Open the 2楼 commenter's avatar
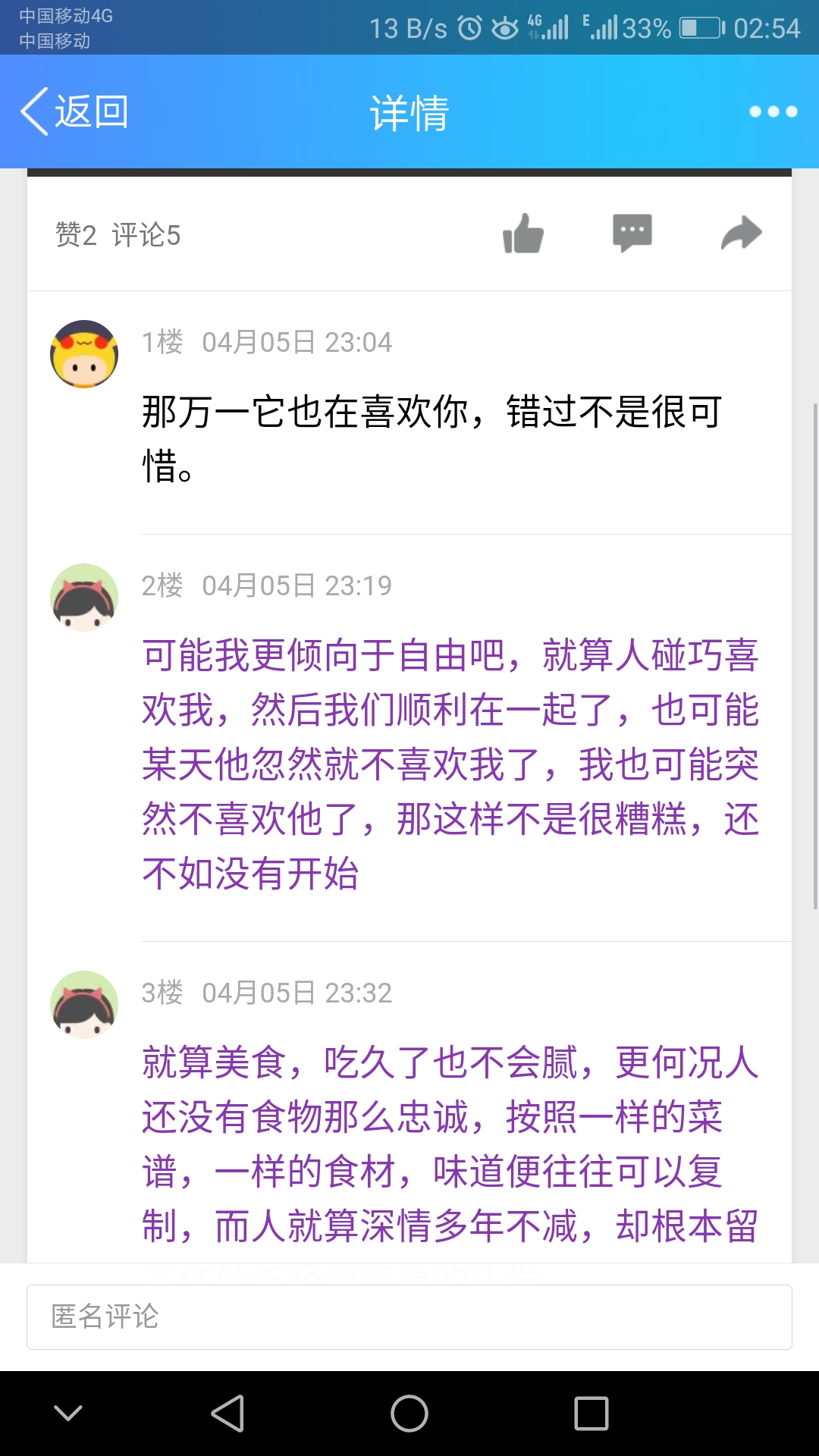The image size is (819, 1456). (84, 598)
